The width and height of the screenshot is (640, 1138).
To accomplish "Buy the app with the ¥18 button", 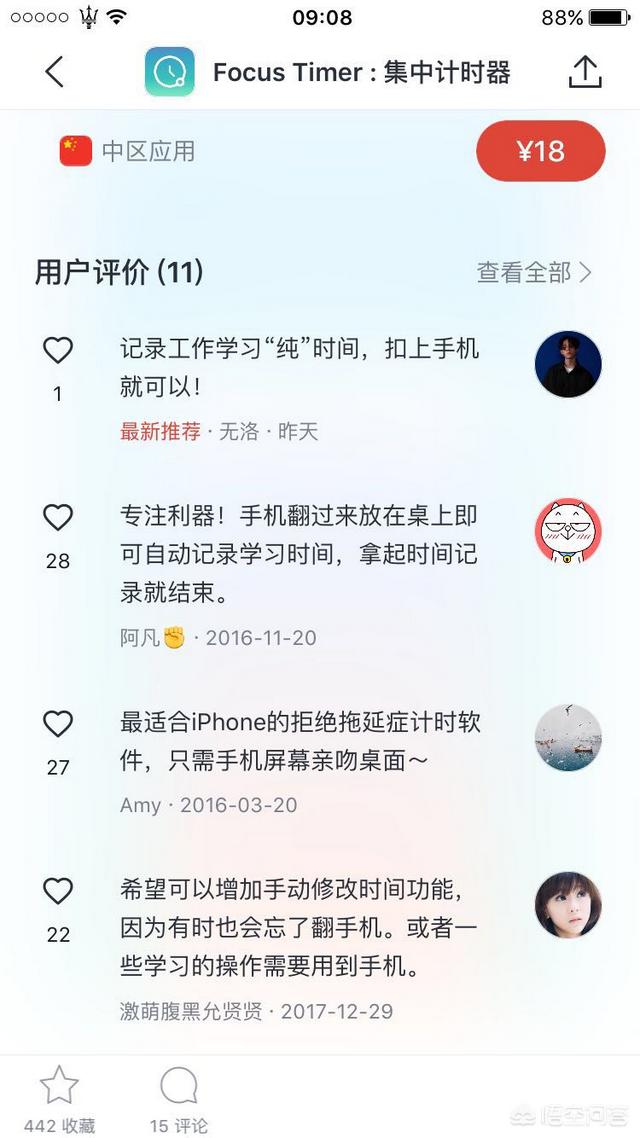I will pyautogui.click(x=541, y=151).
